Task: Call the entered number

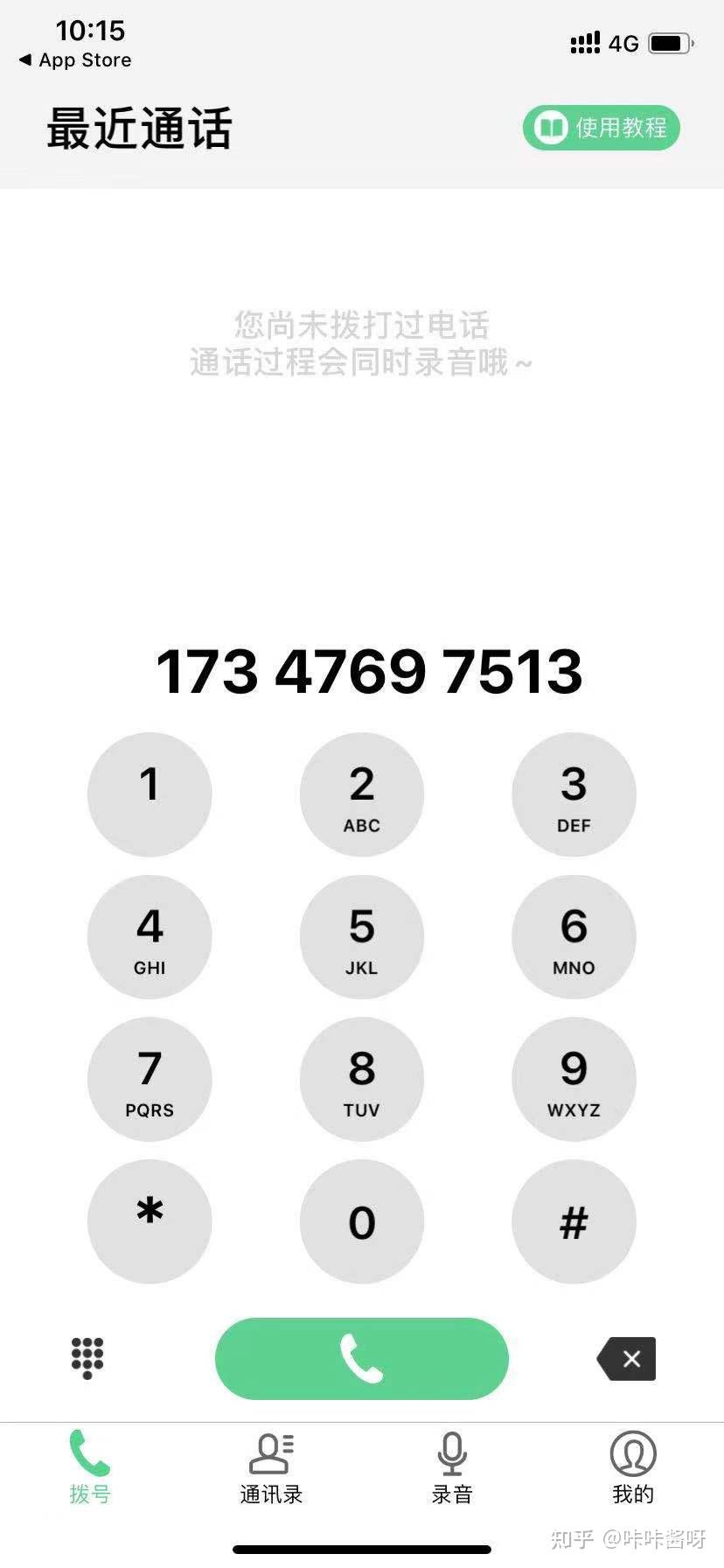Action: (361, 1358)
